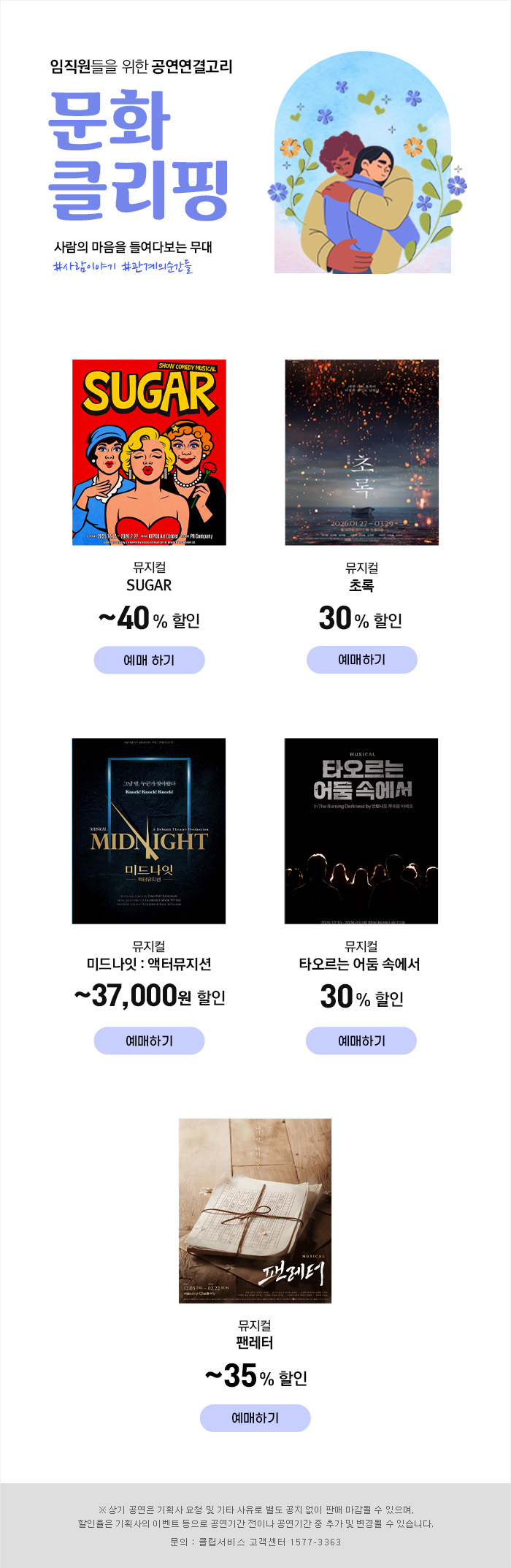Image resolution: width=511 pixels, height=1568 pixels.
Task: Book tickets for the musical 팬레터
Action: click(x=255, y=1417)
